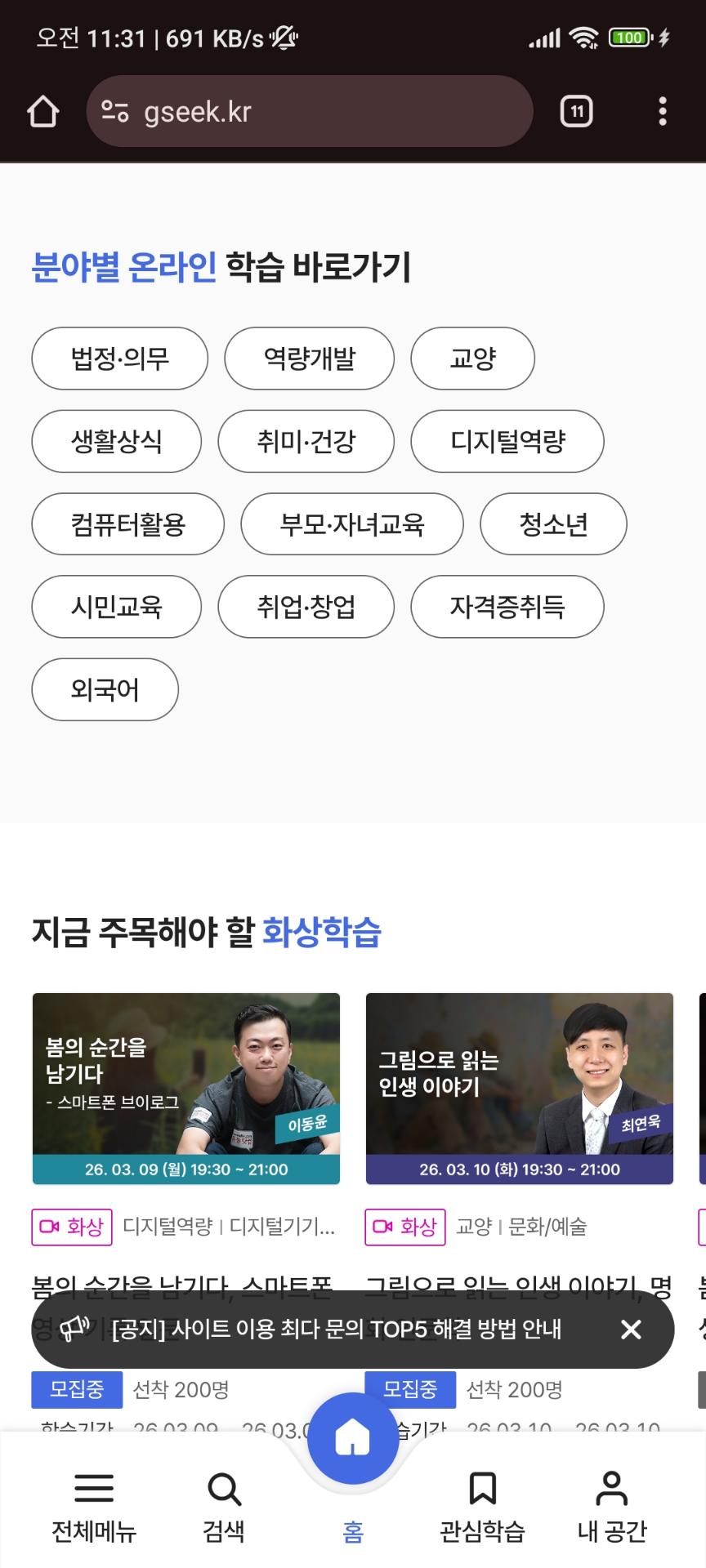The image size is (706, 1568).
Task: Tap the 컴퓨터활용 chip
Action: pos(127,524)
